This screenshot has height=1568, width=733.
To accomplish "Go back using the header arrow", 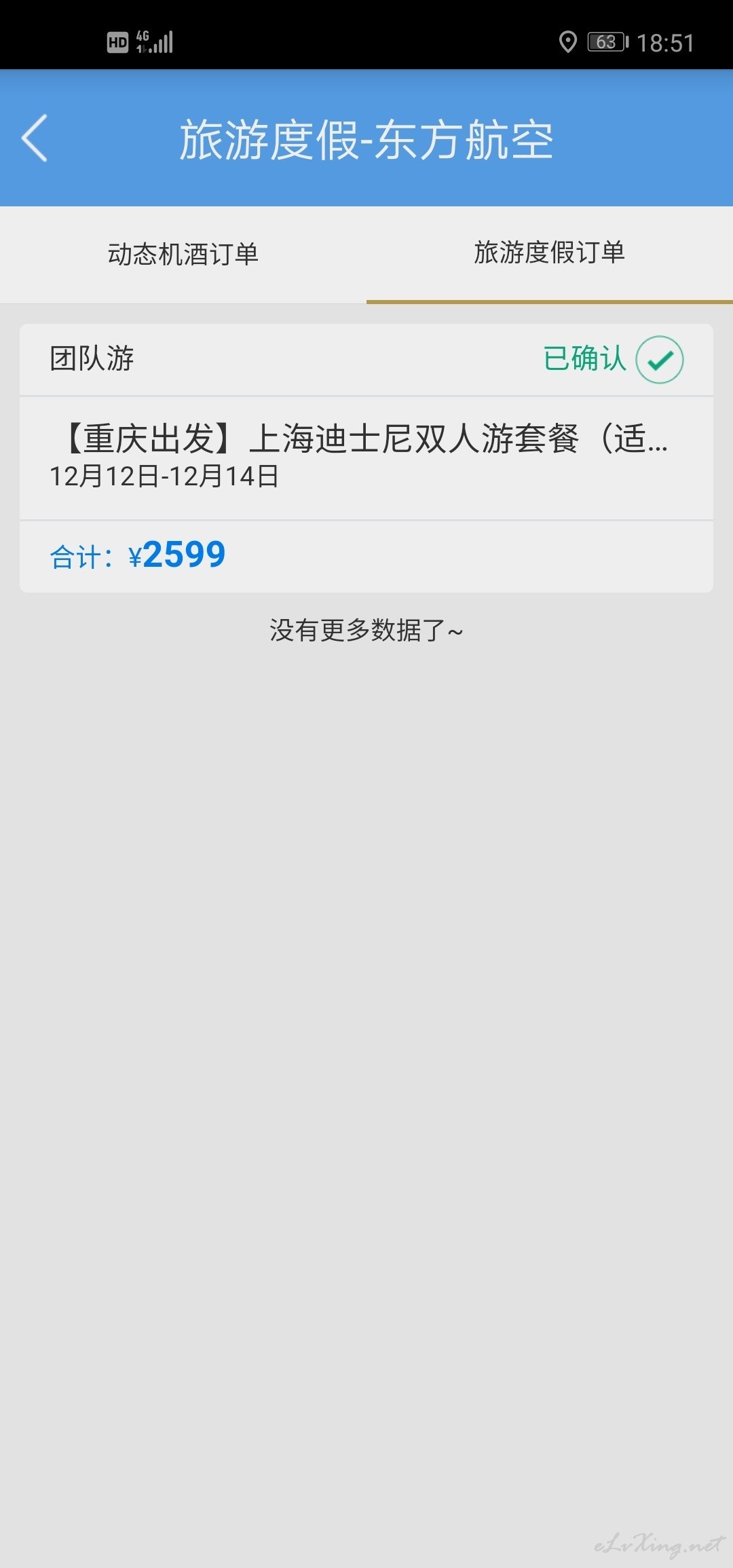I will [x=35, y=138].
